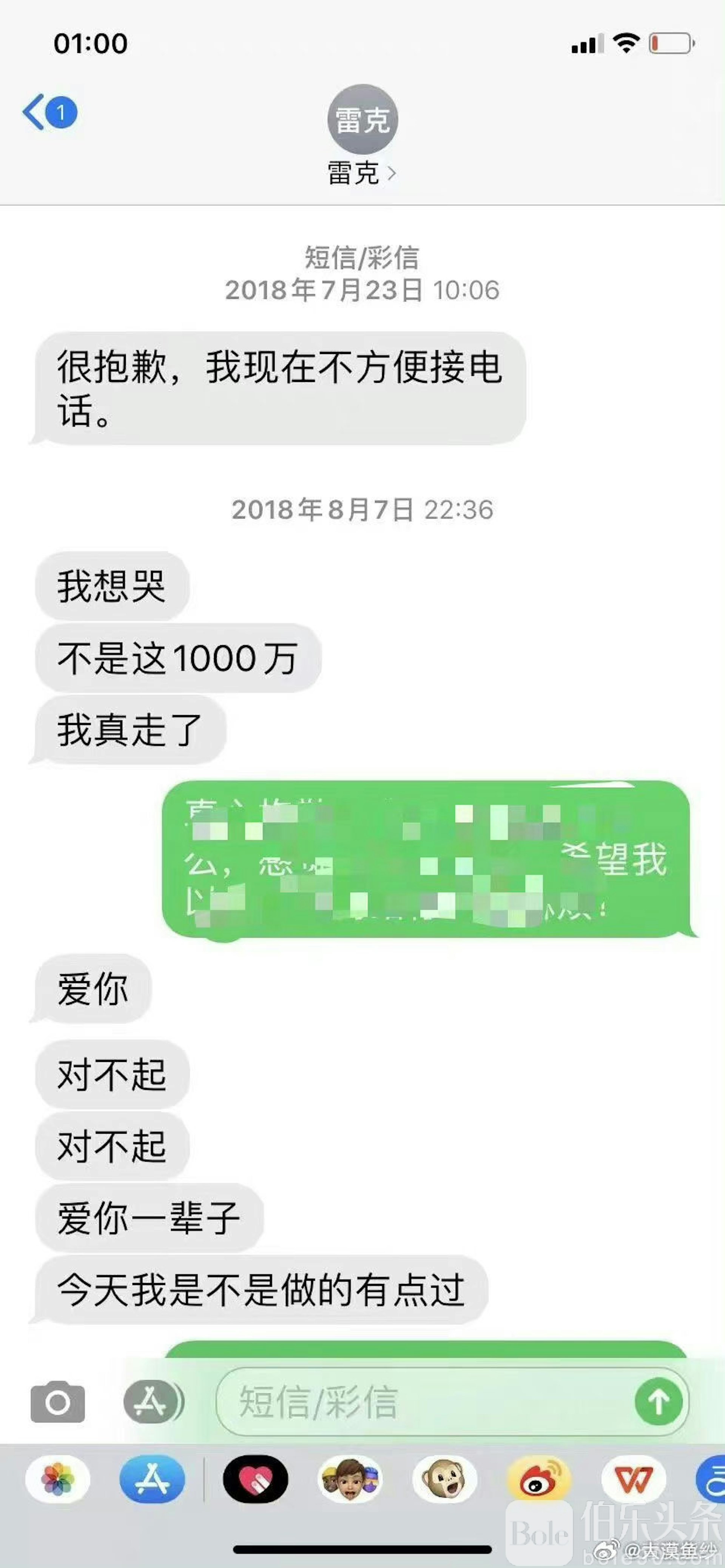
Task: Open the Weibo iMessage app
Action: coord(540,1479)
